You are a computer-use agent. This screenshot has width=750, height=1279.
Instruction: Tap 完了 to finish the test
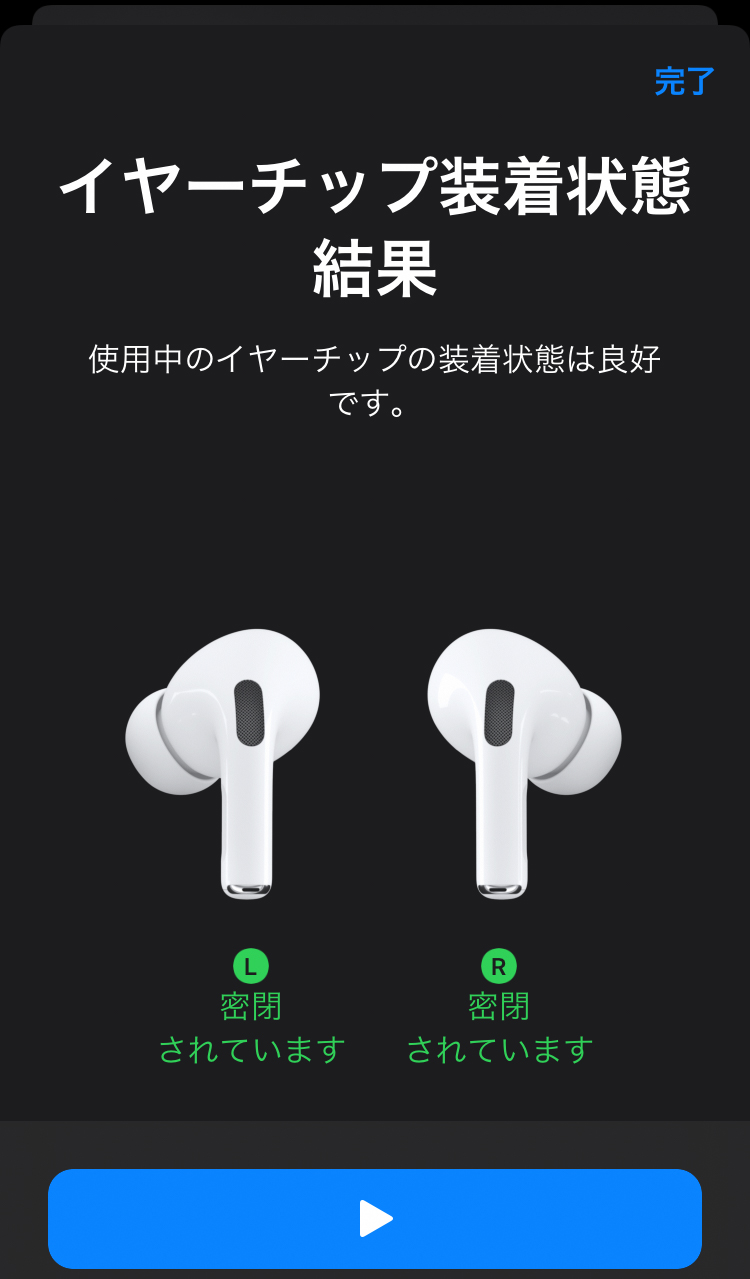tap(685, 81)
